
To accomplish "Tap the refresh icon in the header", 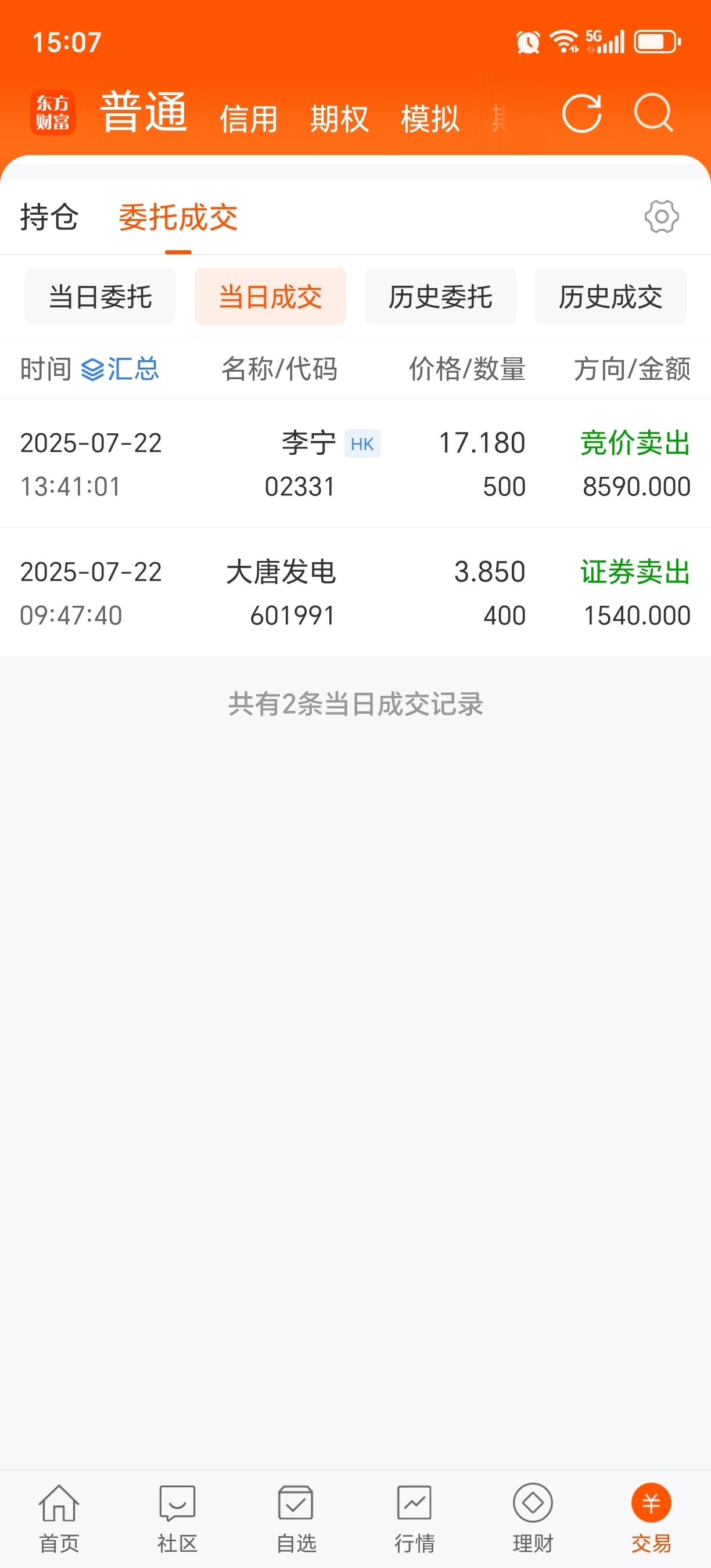I will [x=582, y=113].
